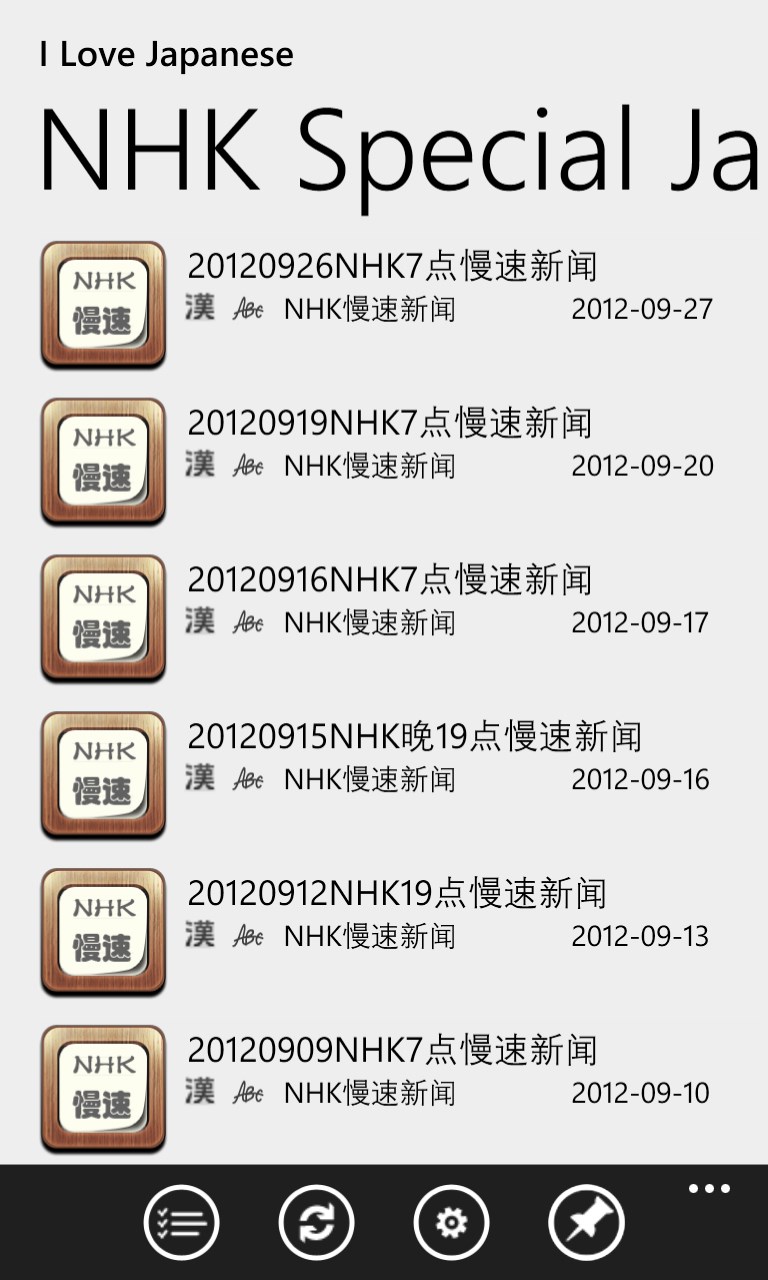This screenshot has height=1280, width=768.
Task: Tap the I Love Japanese app title
Action: click(x=165, y=54)
